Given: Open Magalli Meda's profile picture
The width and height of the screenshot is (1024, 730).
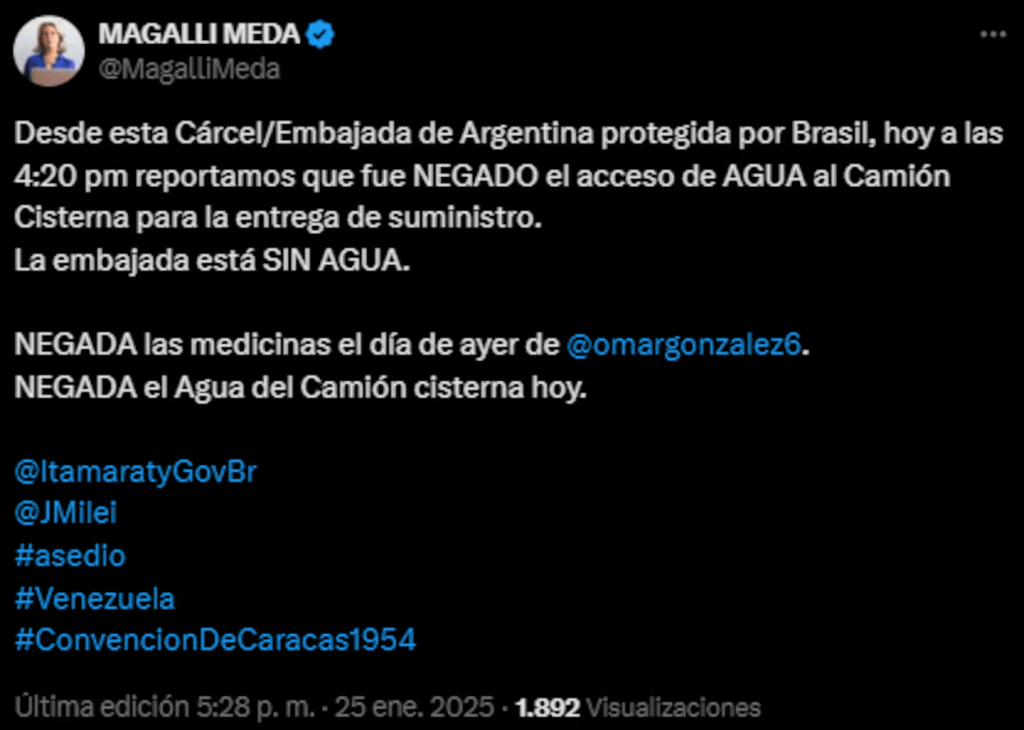Looking at the screenshot, I should click(48, 50).
